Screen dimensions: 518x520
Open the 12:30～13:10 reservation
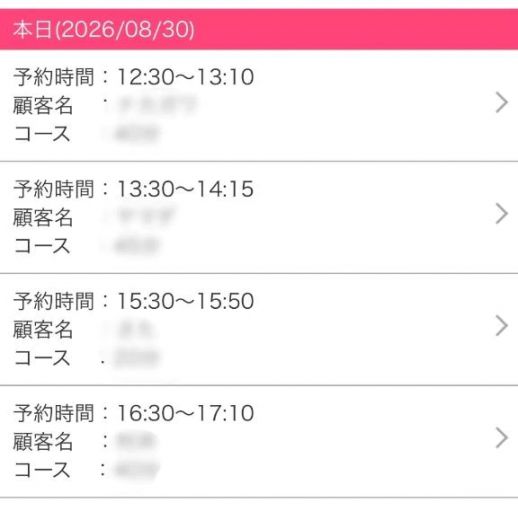(x=259, y=105)
